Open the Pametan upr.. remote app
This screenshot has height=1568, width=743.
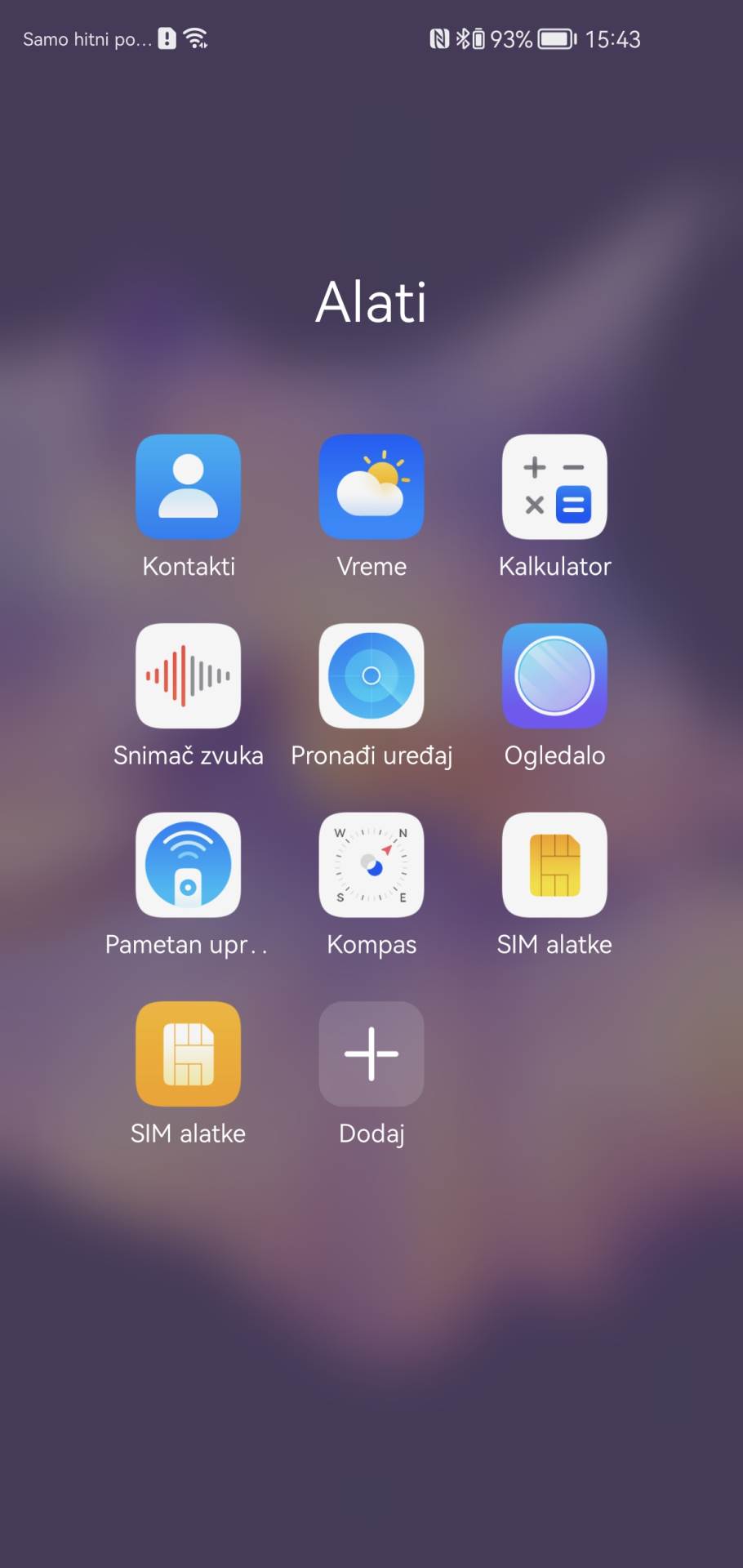188,865
